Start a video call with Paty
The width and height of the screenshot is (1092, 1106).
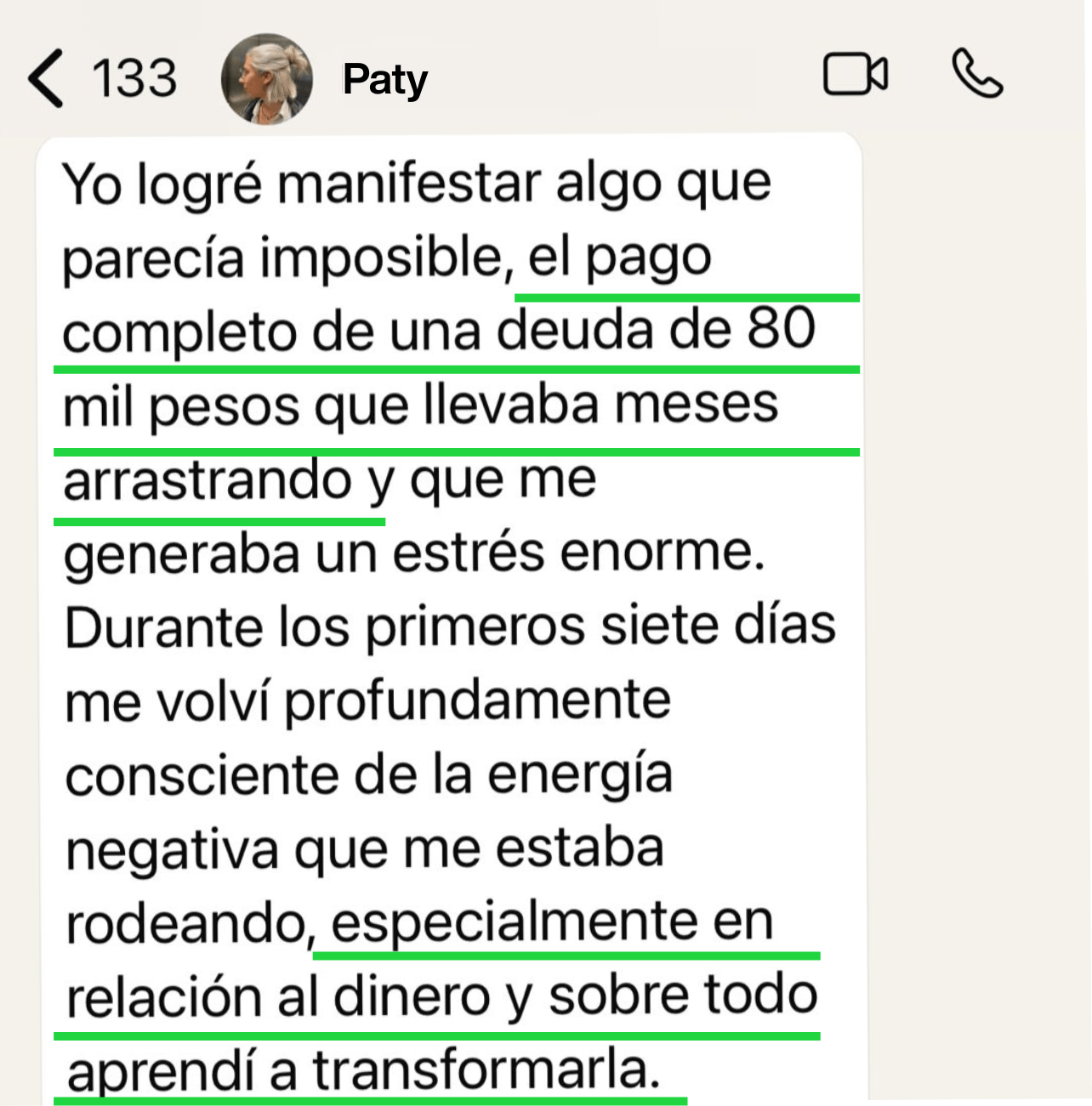pos(856,75)
